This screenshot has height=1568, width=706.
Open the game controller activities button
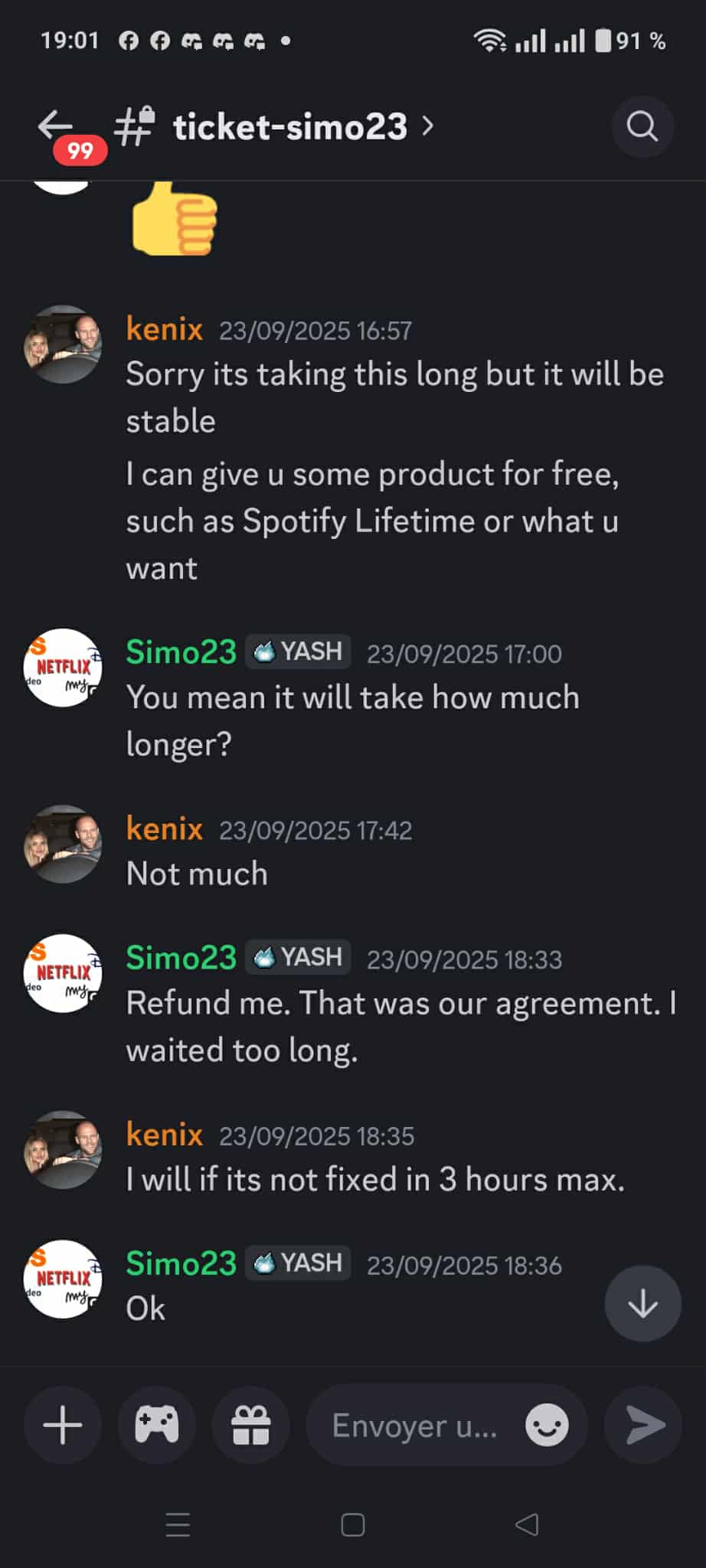(x=157, y=1425)
